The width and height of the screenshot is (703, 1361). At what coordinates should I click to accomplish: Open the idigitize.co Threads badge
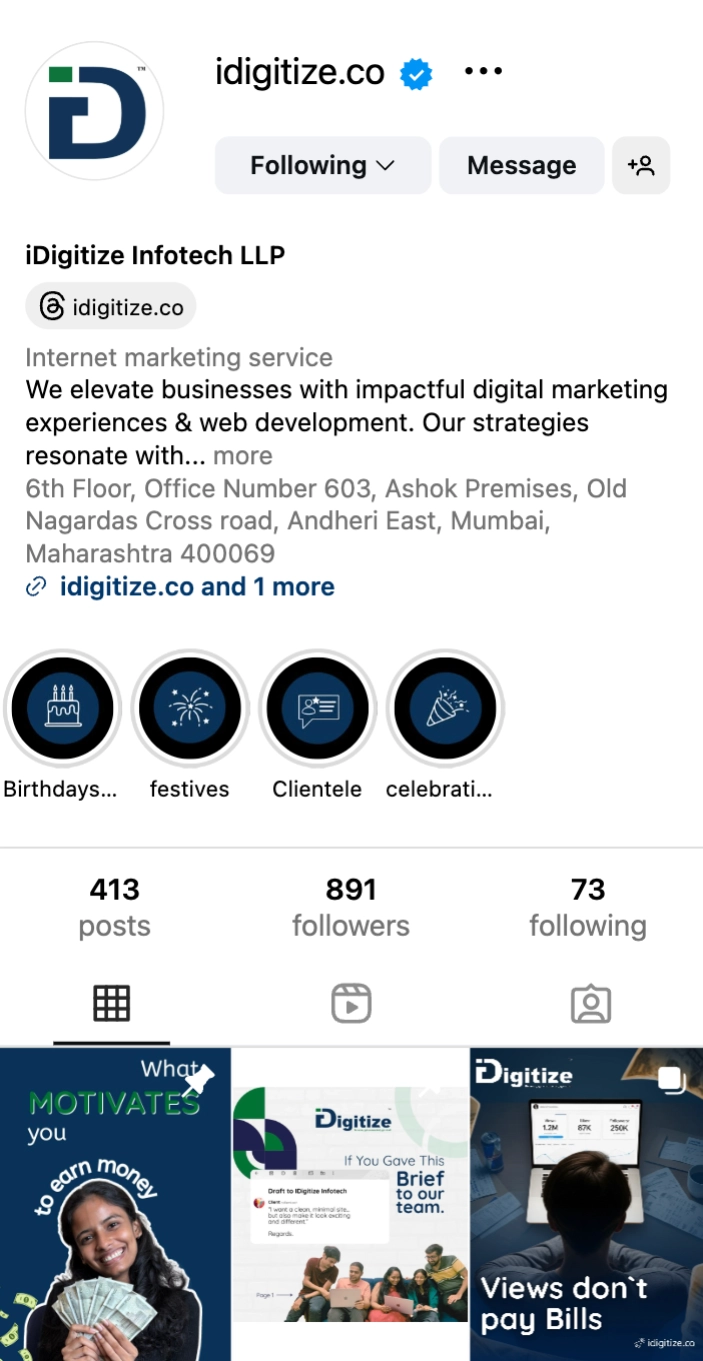(x=111, y=307)
